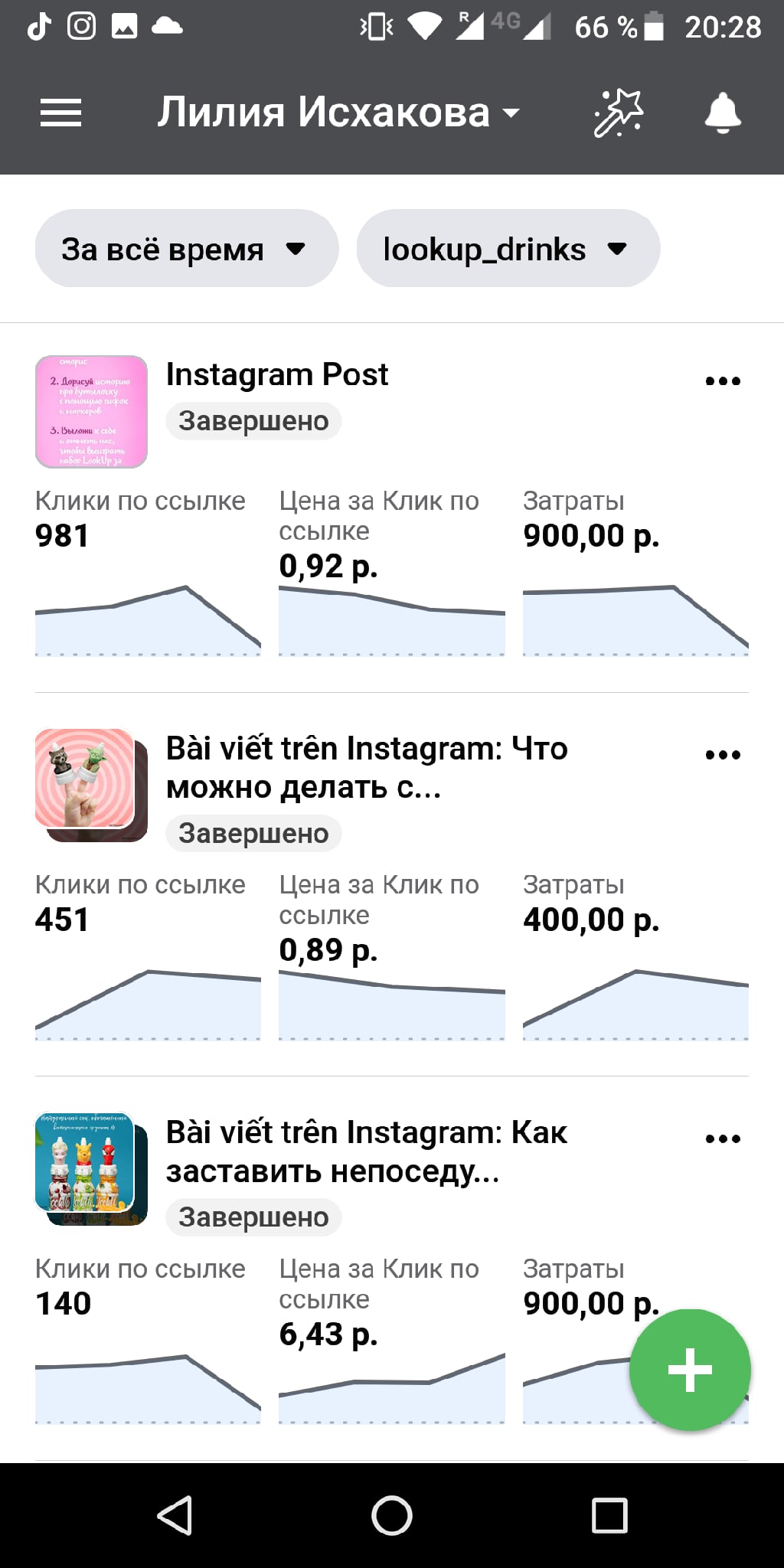Expand the Лилия Исхакова account switcher
Image resolution: width=784 pixels, height=1568 pixels.
pos(338,113)
